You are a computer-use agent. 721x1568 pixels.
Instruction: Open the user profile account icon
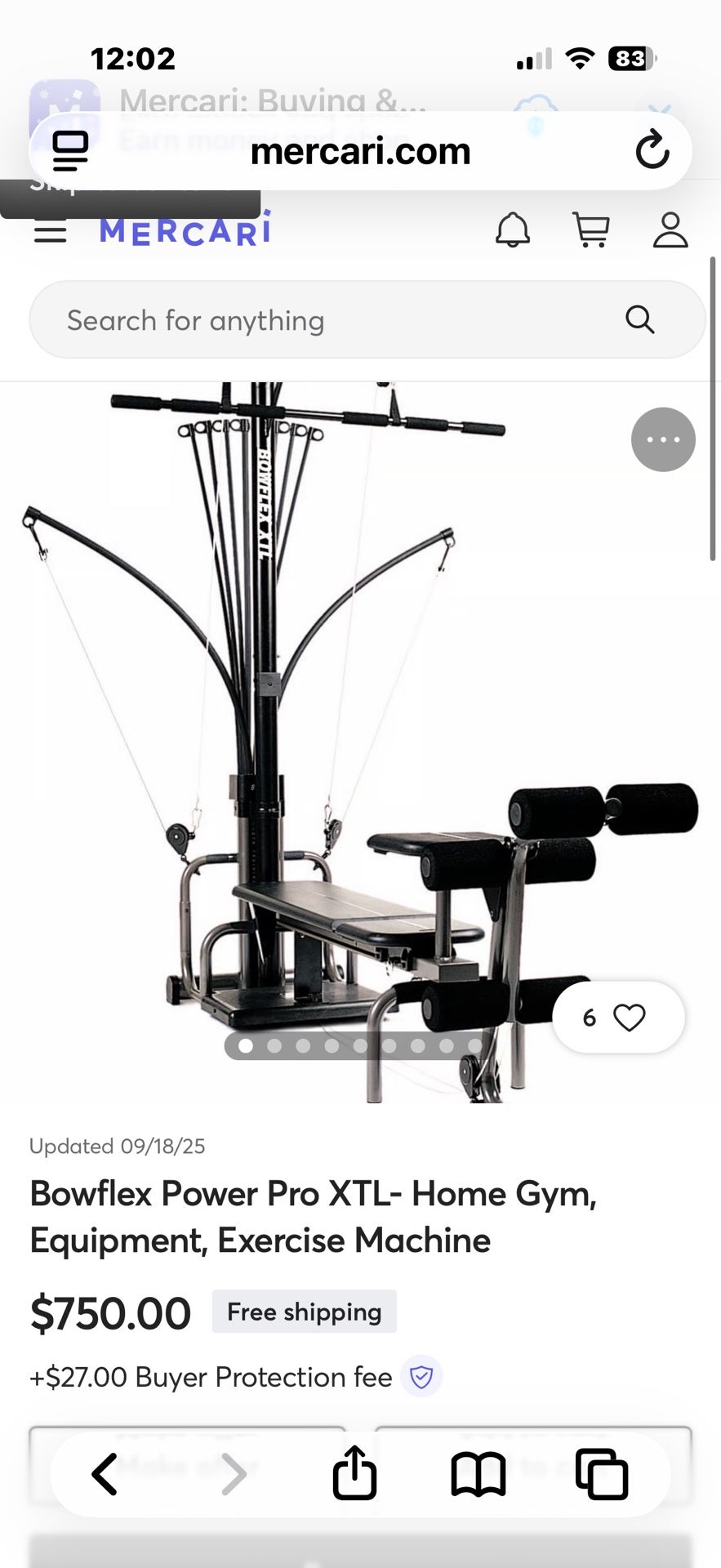click(670, 229)
